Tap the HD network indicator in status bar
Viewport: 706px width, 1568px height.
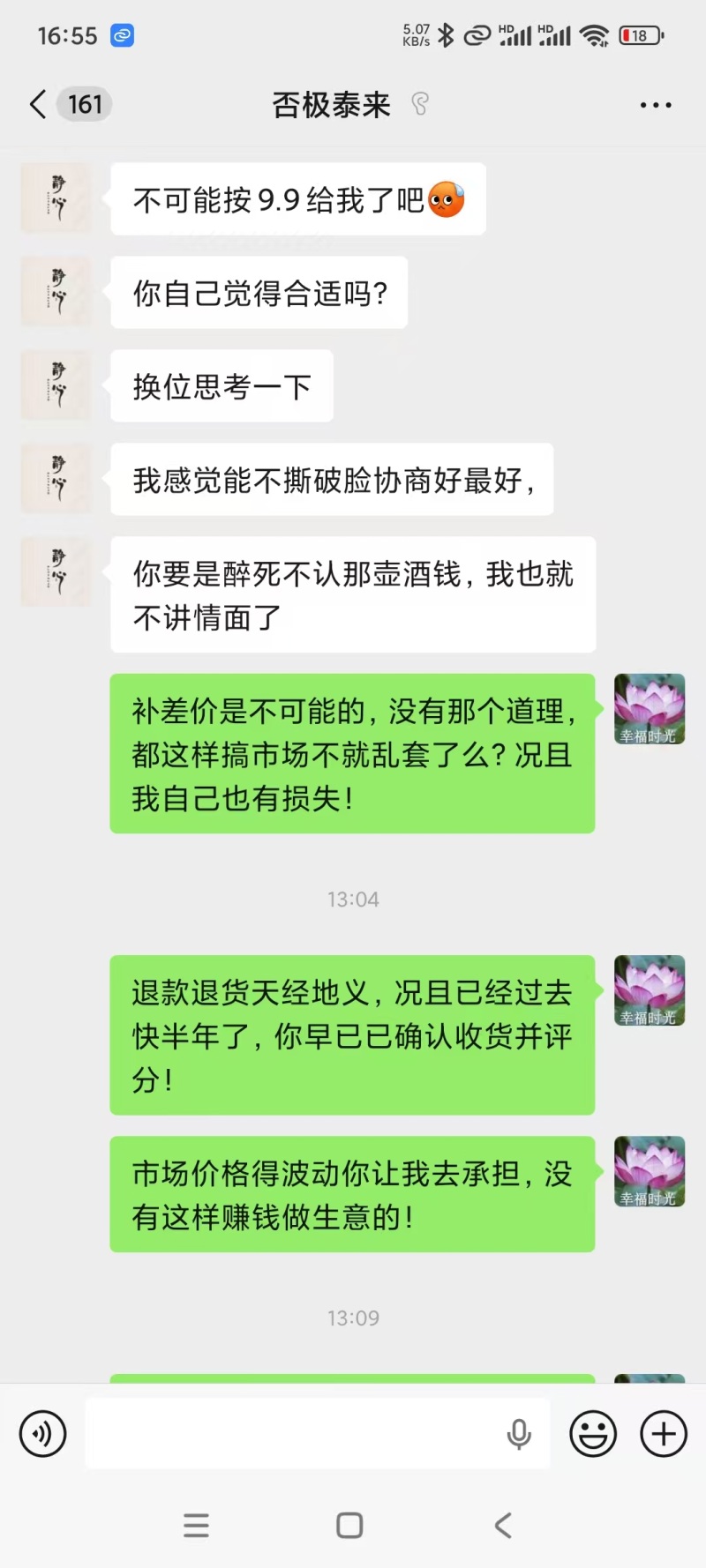click(x=516, y=35)
